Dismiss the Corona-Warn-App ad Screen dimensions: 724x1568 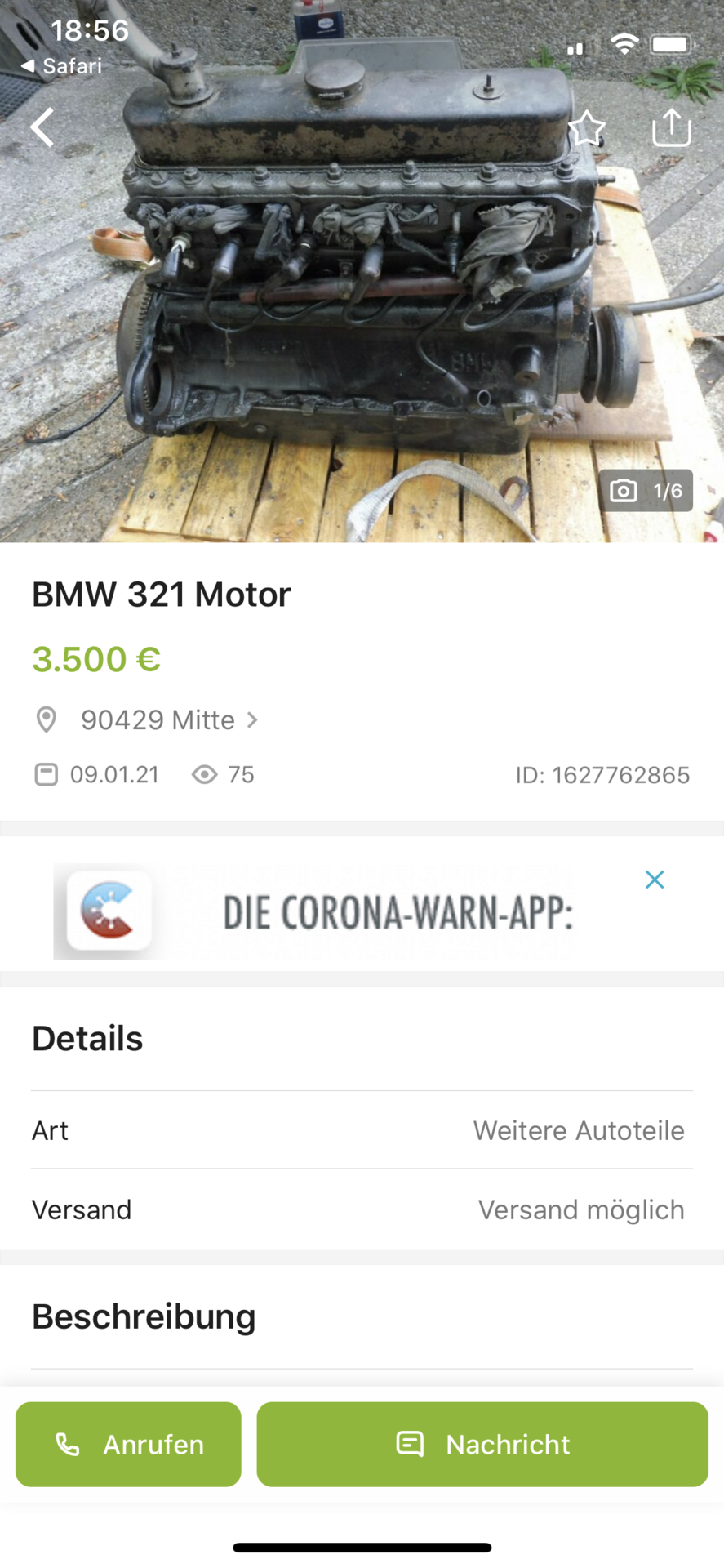[655, 880]
